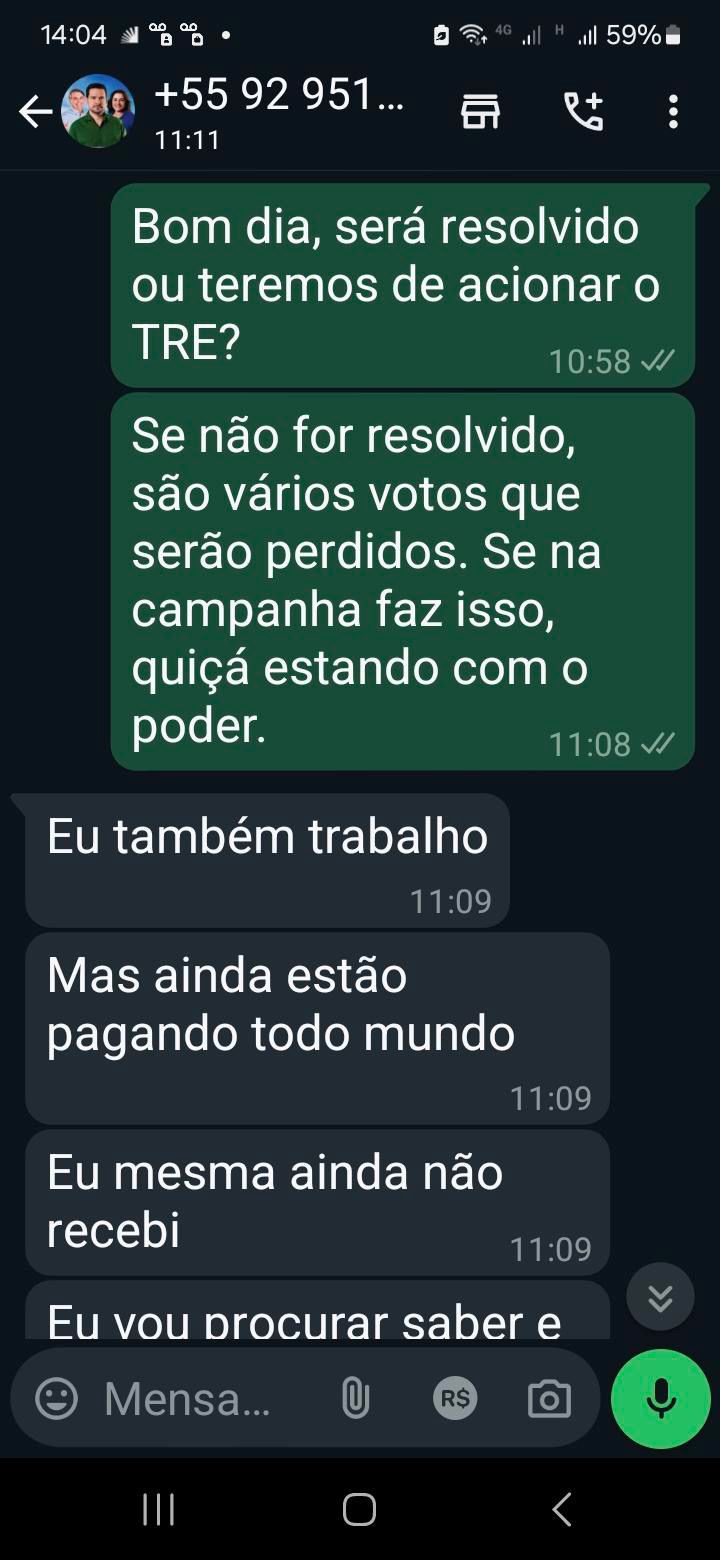Record a voice message with the microphone

[661, 1399]
